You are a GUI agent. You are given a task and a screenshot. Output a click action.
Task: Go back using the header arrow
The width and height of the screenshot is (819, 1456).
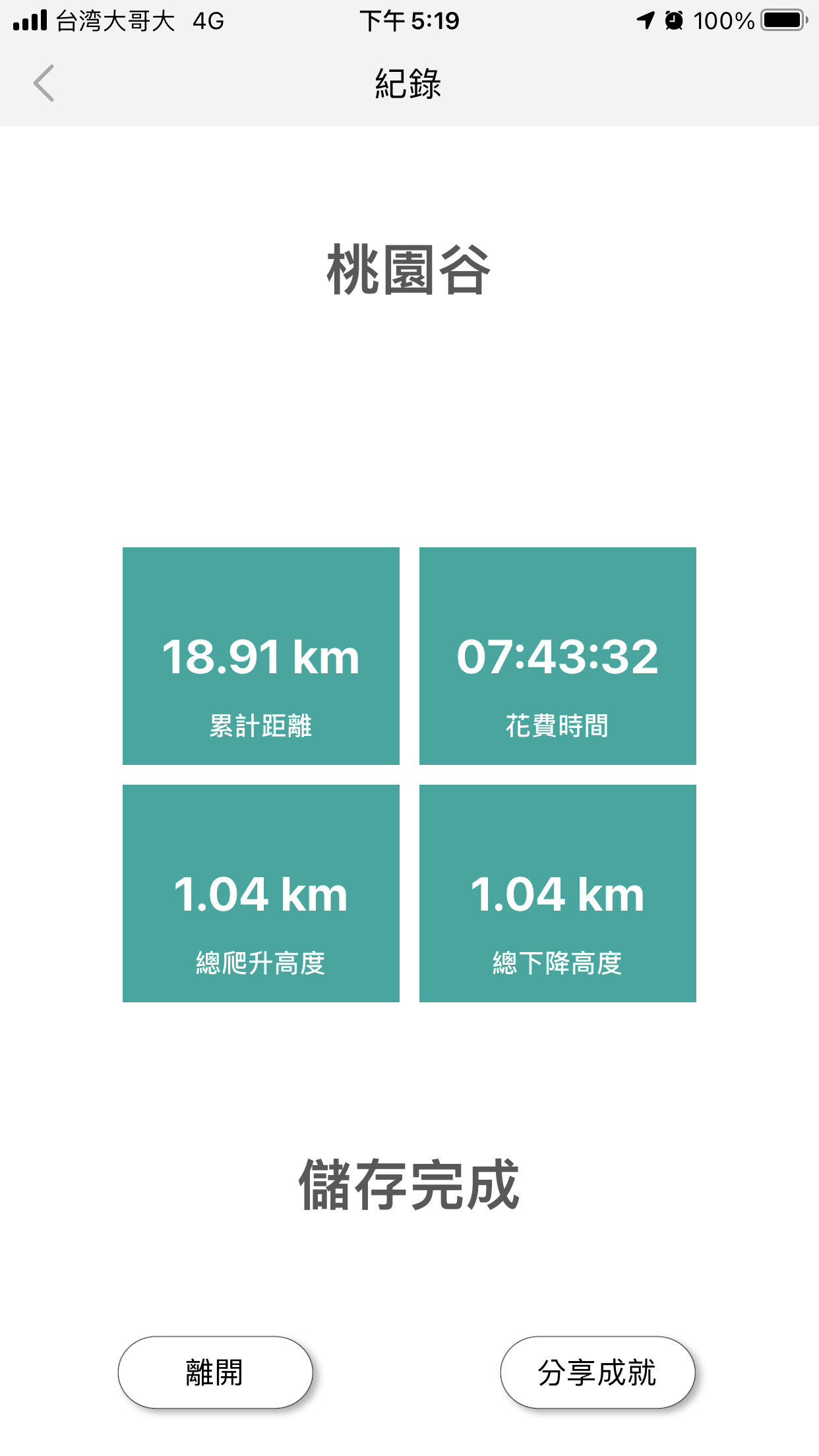click(44, 84)
